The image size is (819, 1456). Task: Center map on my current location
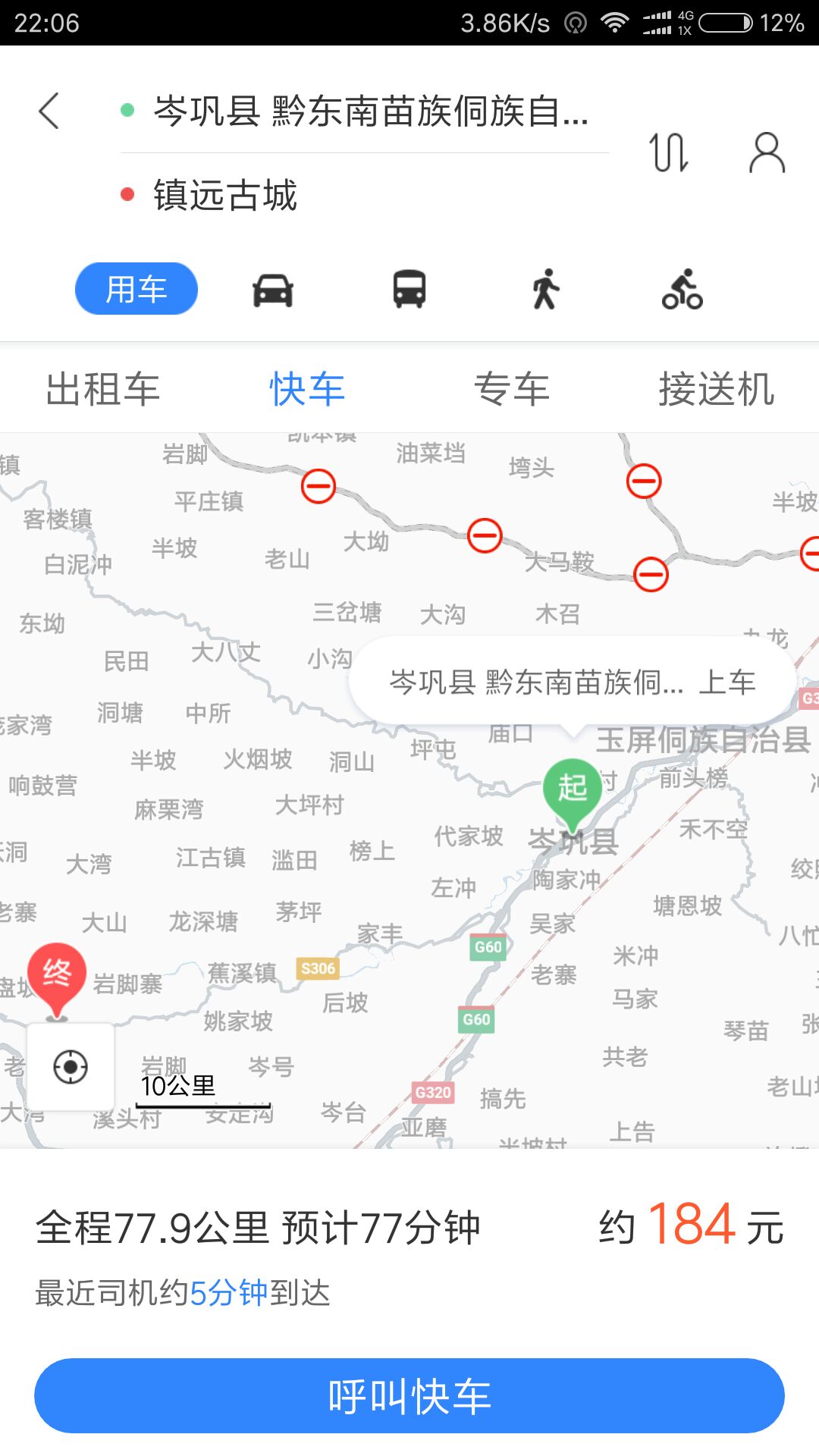[71, 1067]
